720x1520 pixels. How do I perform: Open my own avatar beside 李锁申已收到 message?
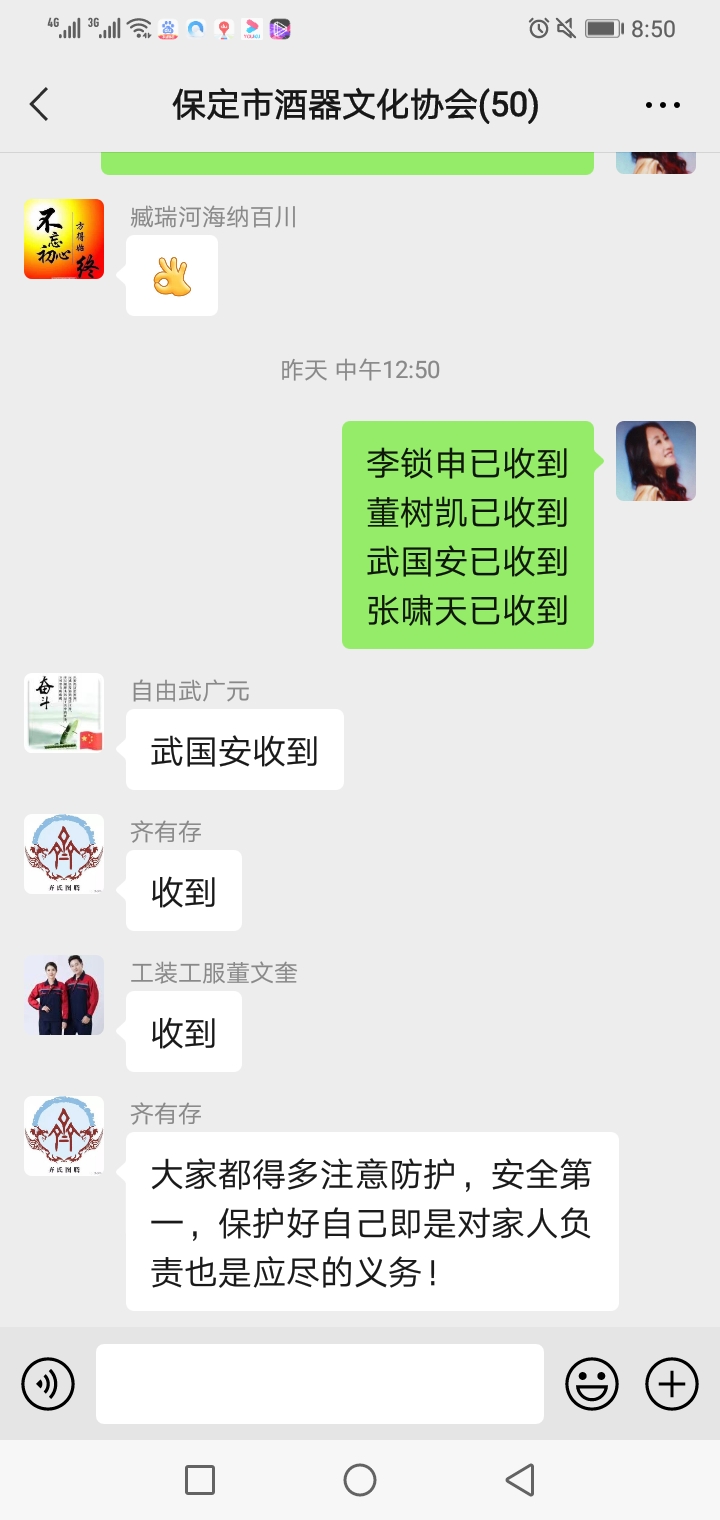(x=655, y=461)
